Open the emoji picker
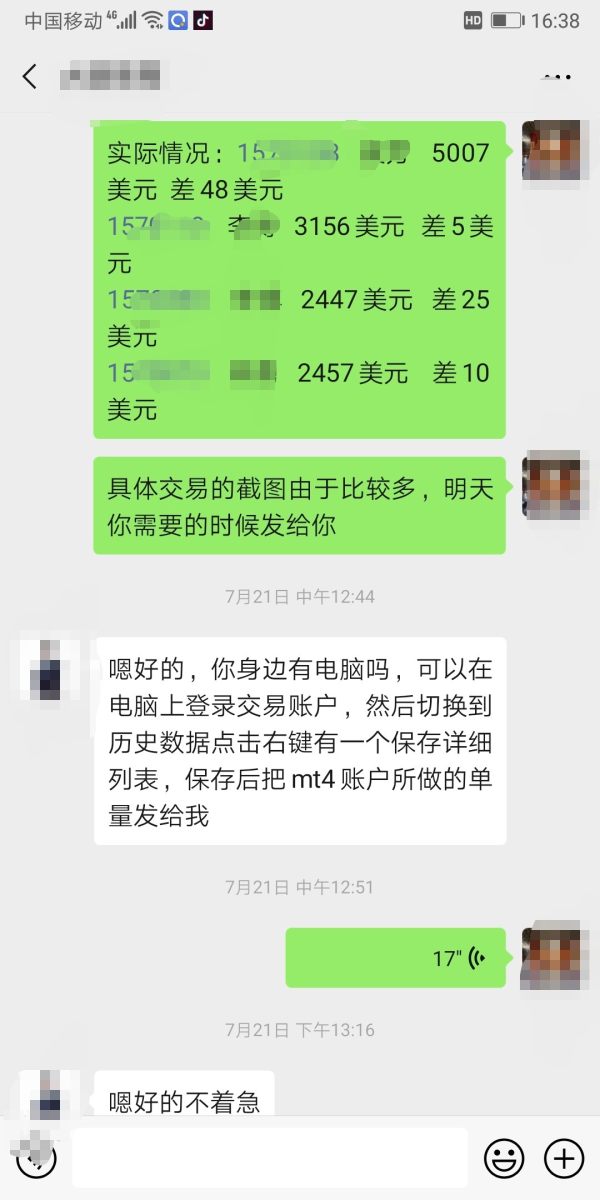This screenshot has width=600, height=1200. tap(504, 1158)
